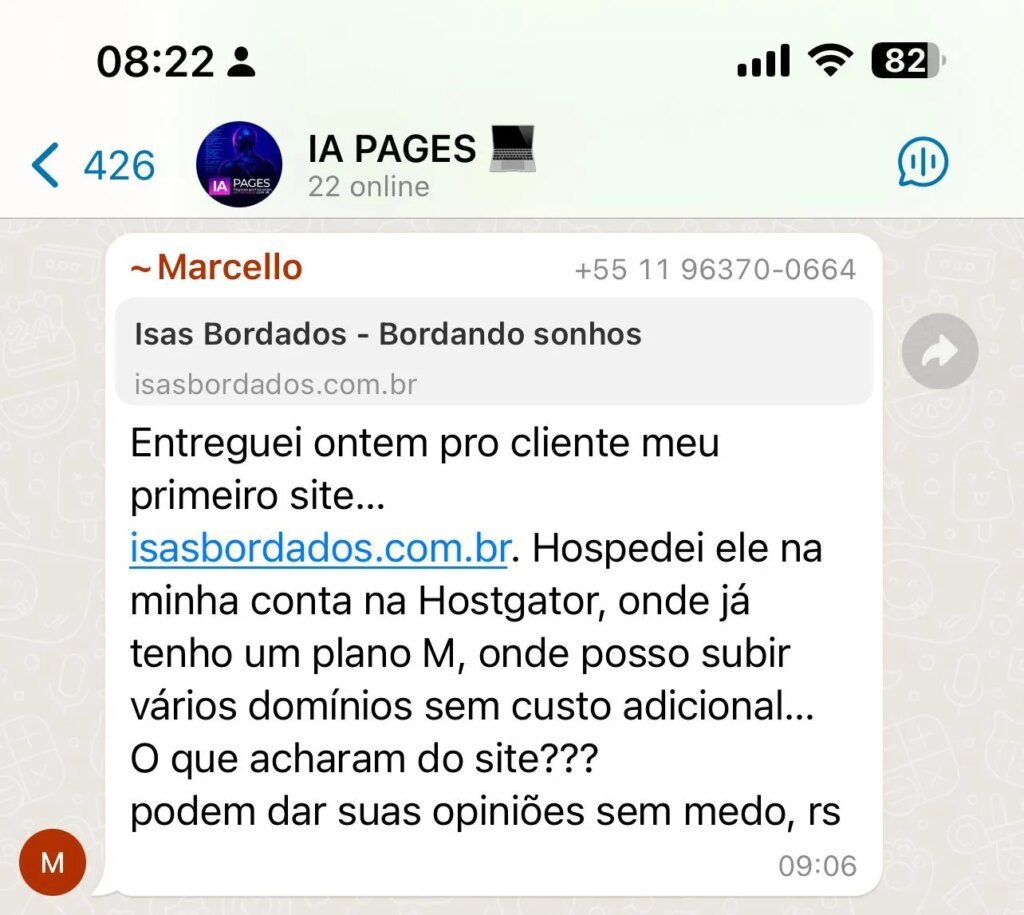Open the isasbordados.com.br link in the message
This screenshot has width=1024, height=915.
(319, 549)
